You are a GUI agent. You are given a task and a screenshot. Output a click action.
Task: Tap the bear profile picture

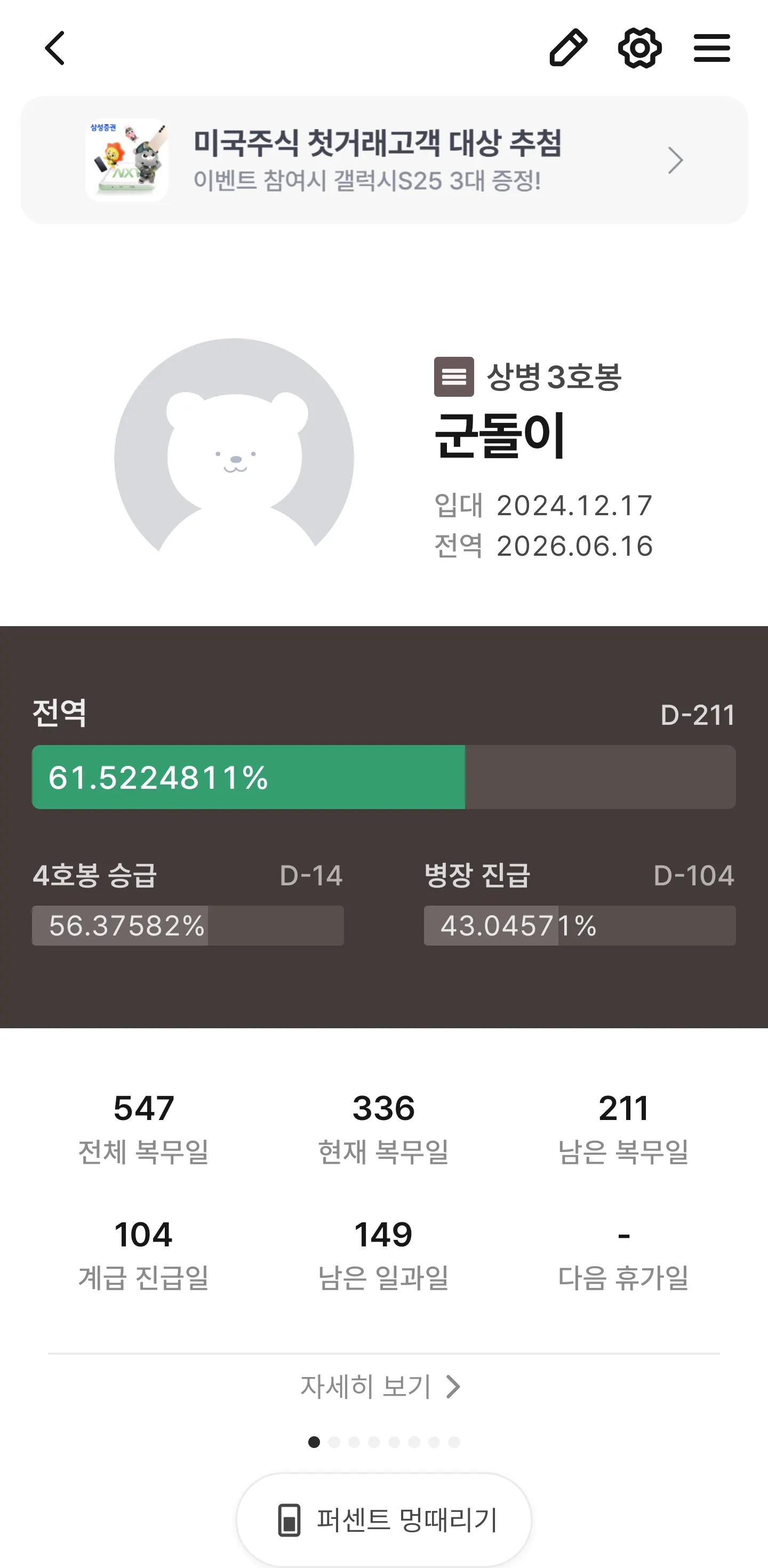tap(234, 457)
